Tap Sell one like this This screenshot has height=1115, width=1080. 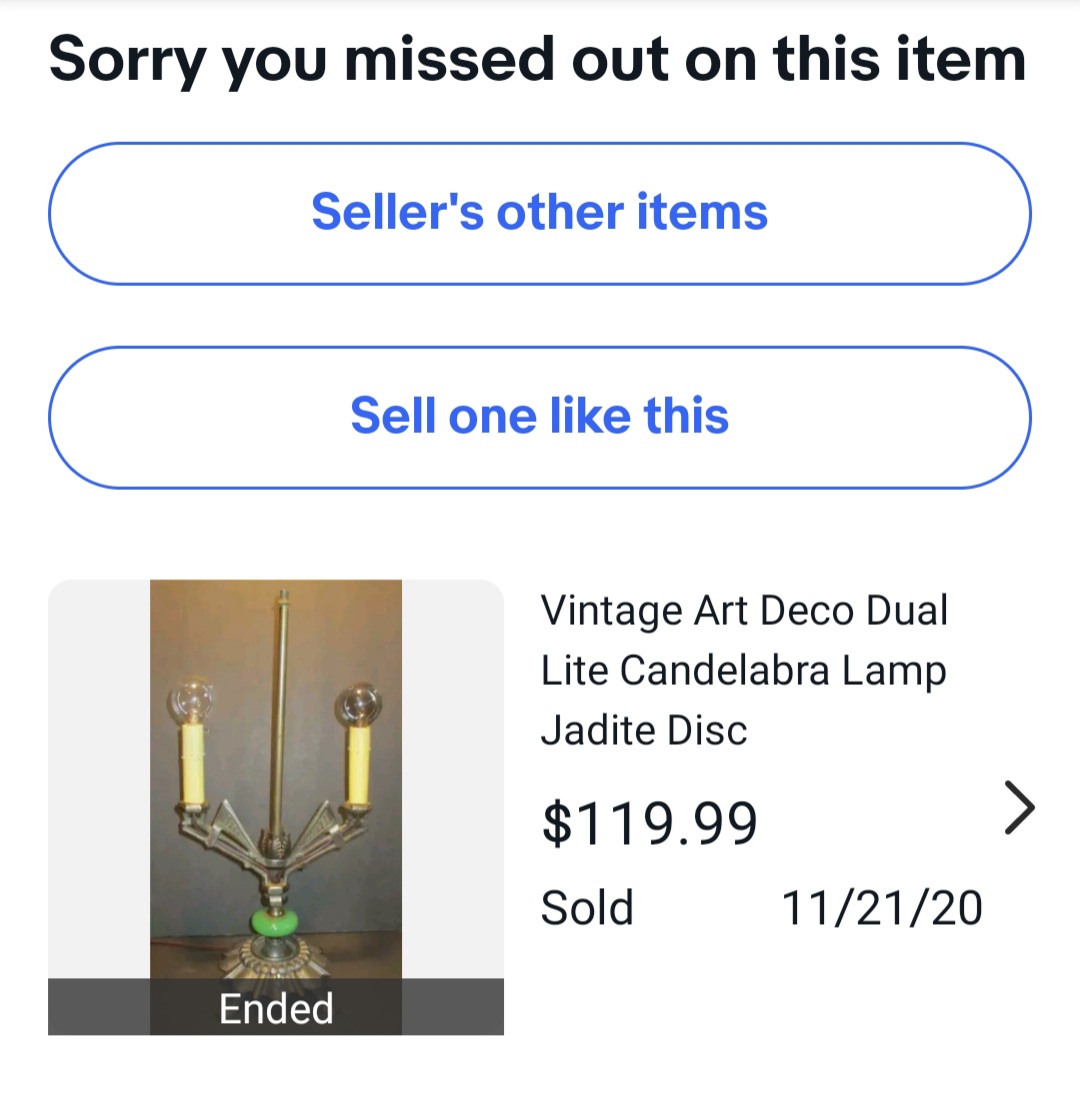(539, 417)
